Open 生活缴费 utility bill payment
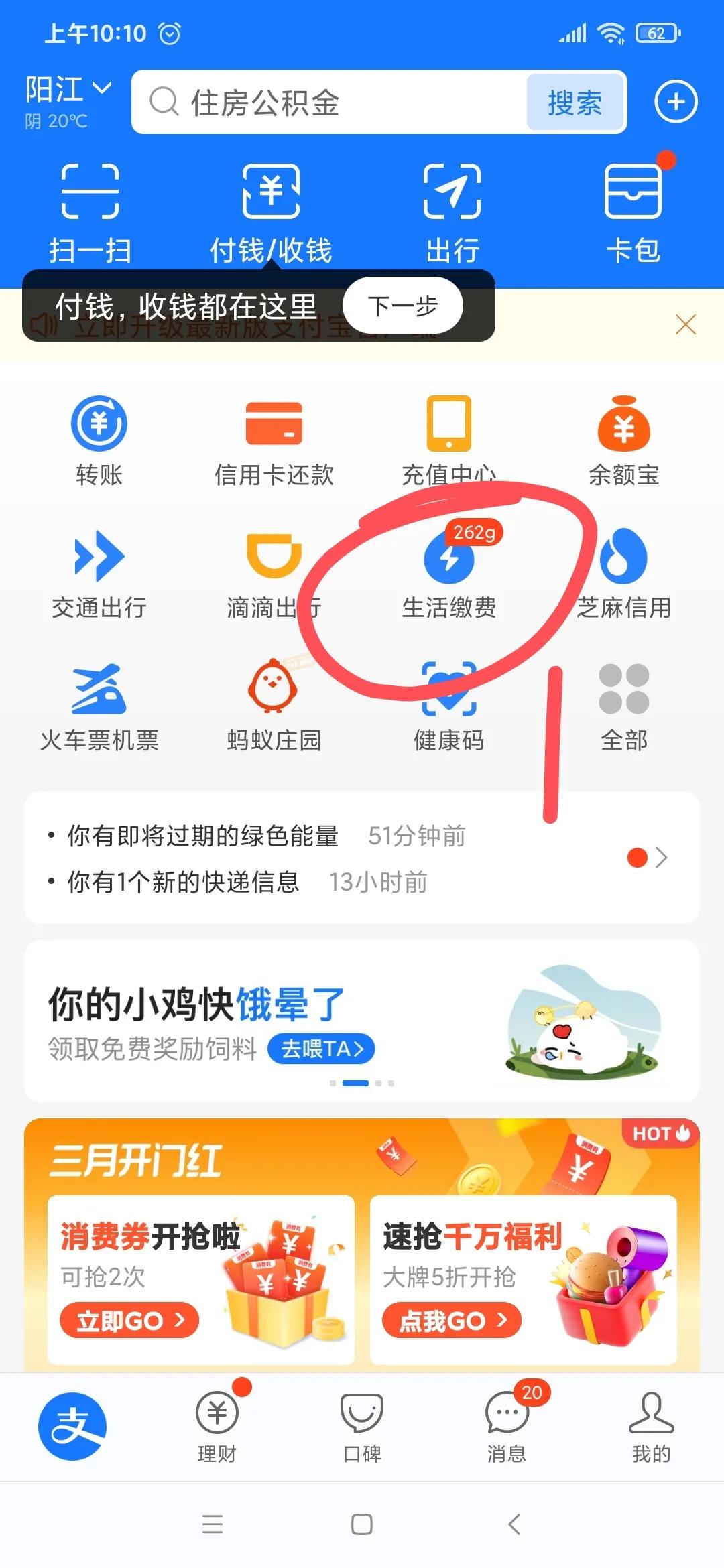Viewport: 724px width, 1568px height. tap(449, 576)
